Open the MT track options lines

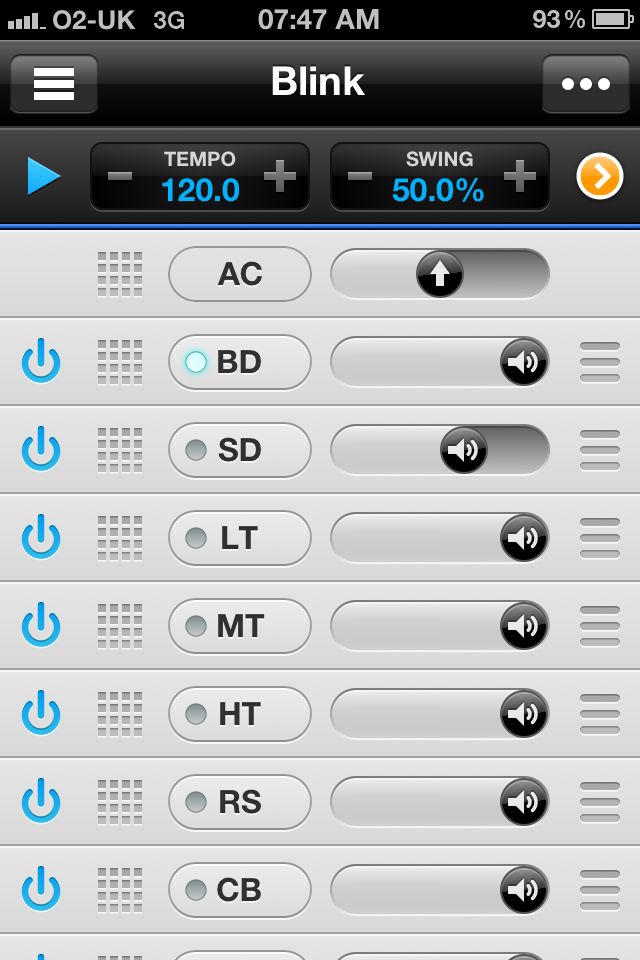[600, 626]
